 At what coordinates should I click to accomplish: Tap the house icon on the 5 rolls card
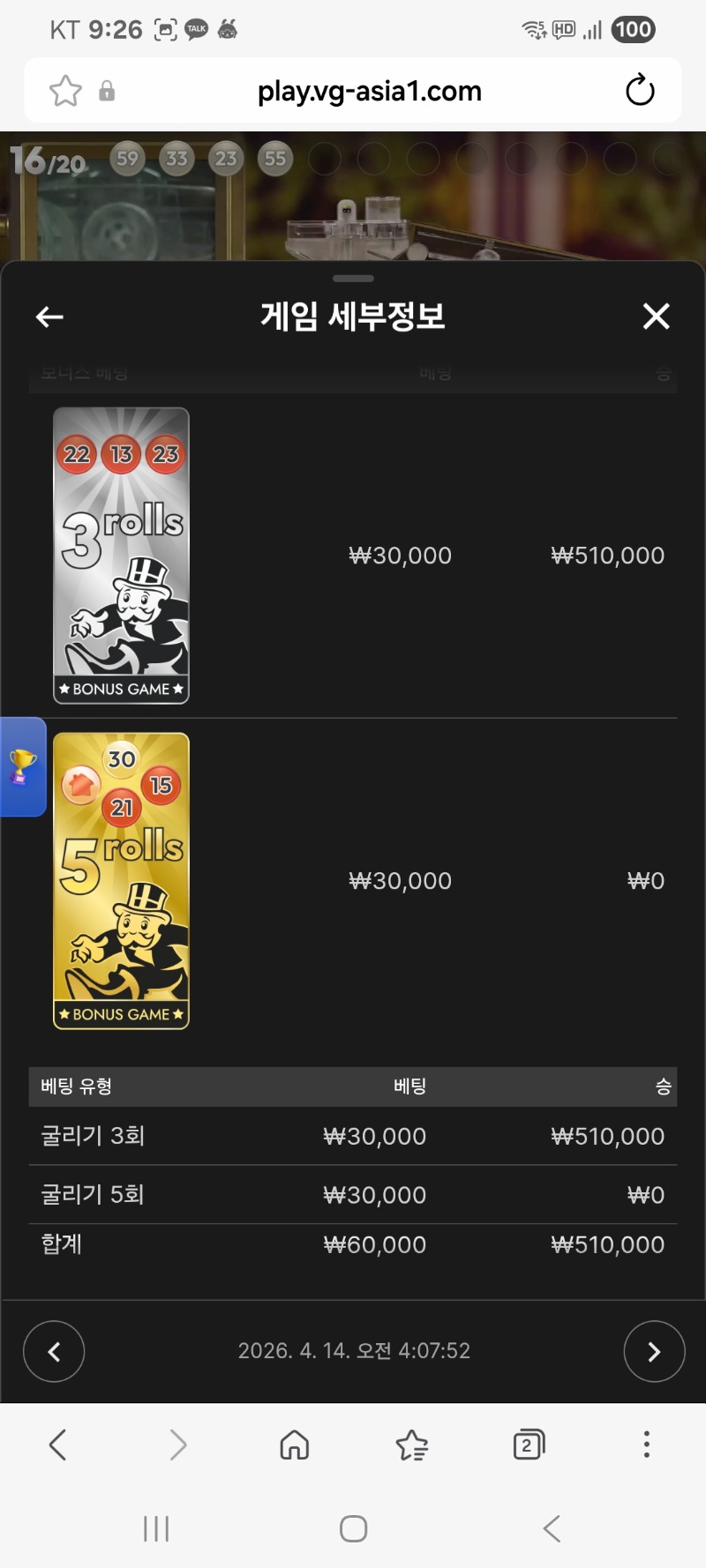(x=81, y=783)
